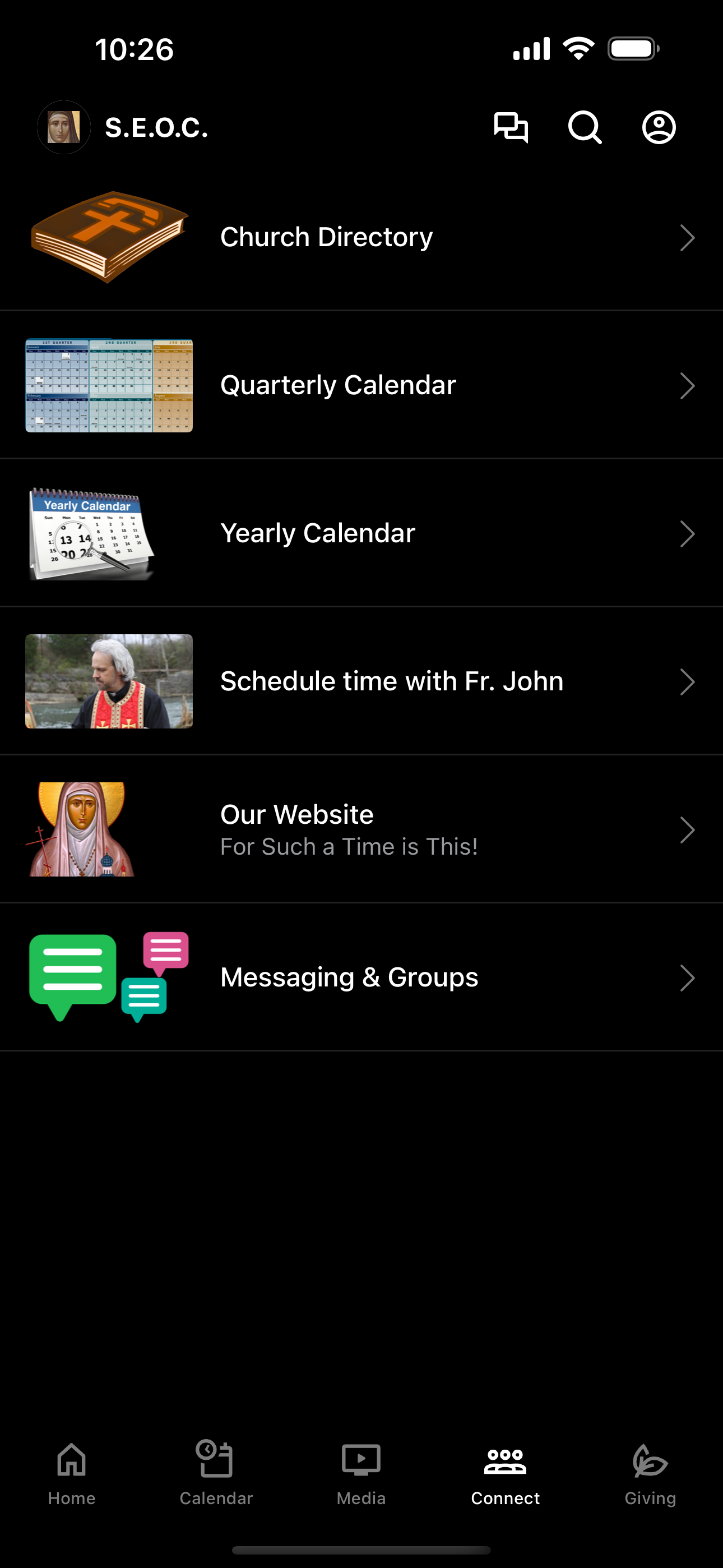Open the Quarterly Calendar row
723x1568 pixels.
point(361,385)
